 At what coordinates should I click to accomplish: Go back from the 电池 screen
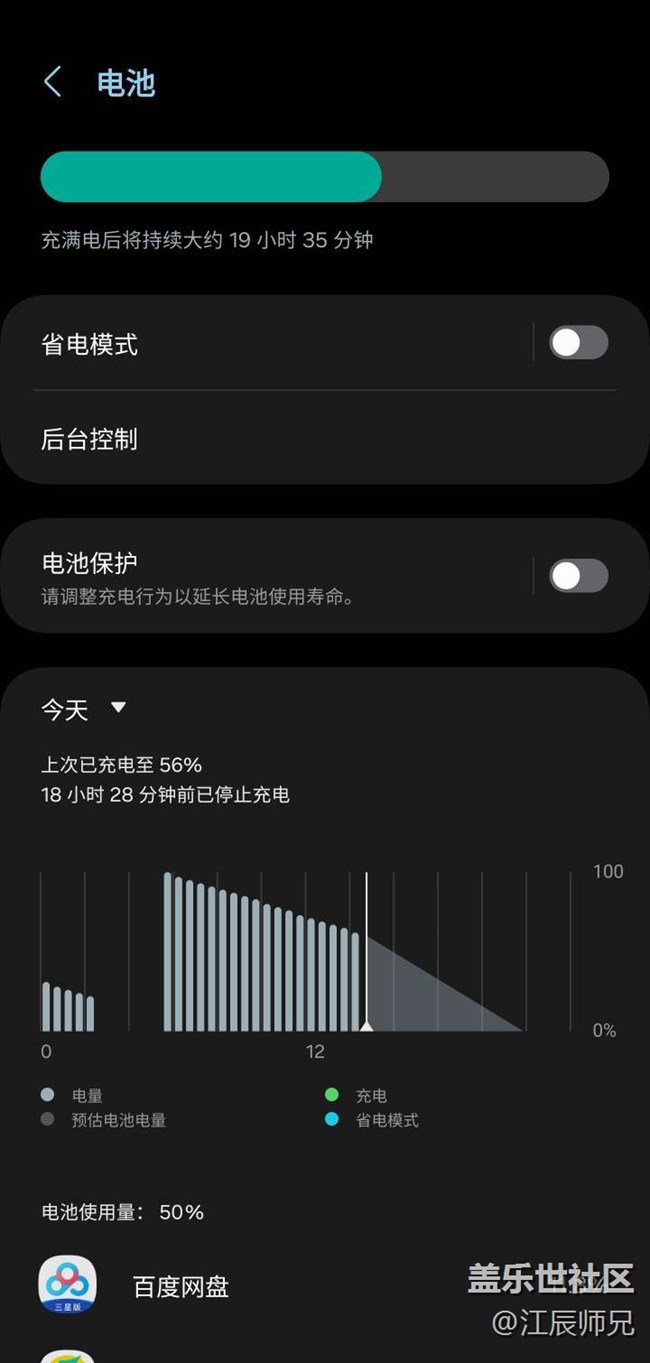pyautogui.click(x=53, y=82)
